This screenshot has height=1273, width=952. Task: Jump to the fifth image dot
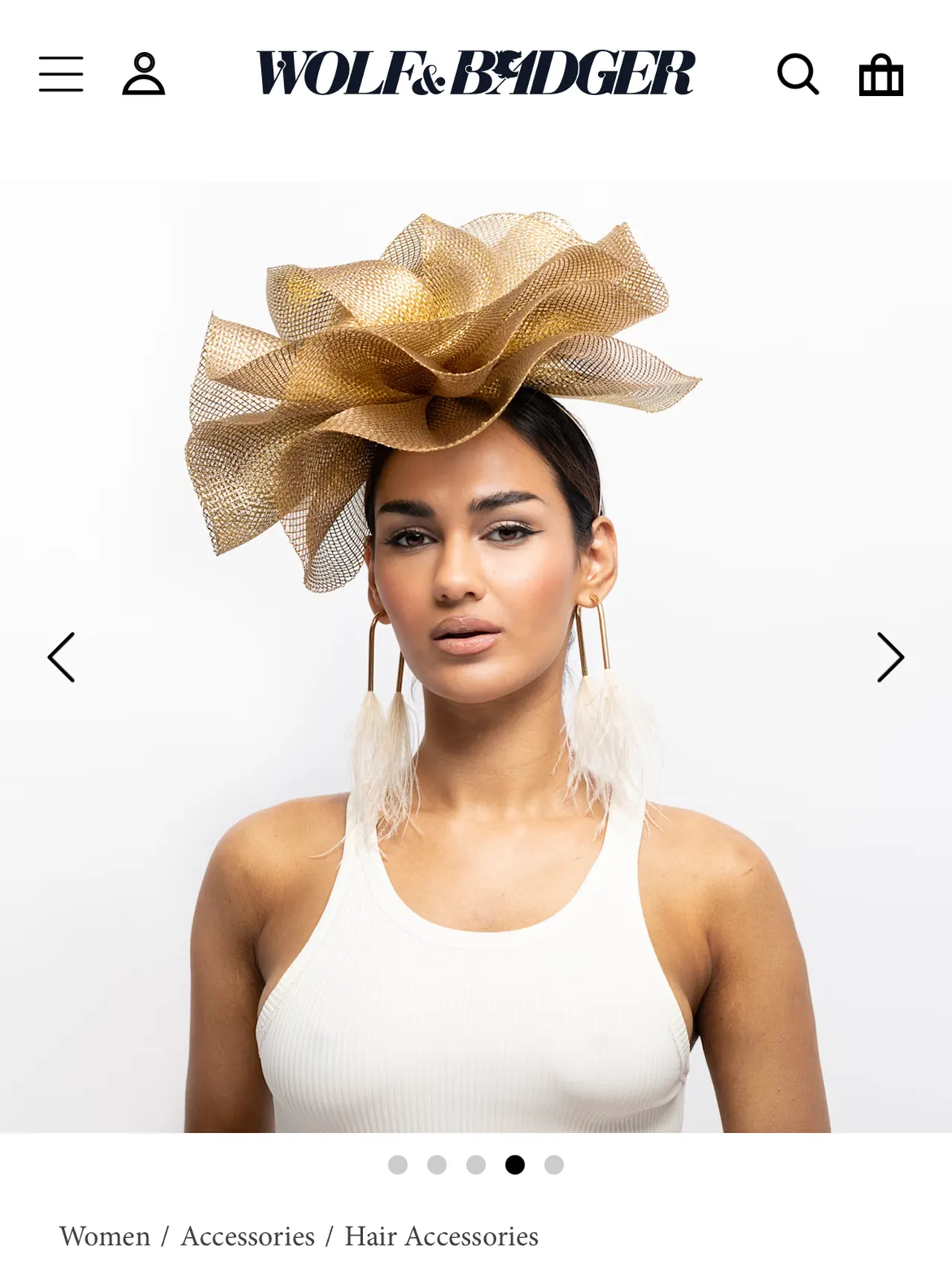(x=554, y=1164)
